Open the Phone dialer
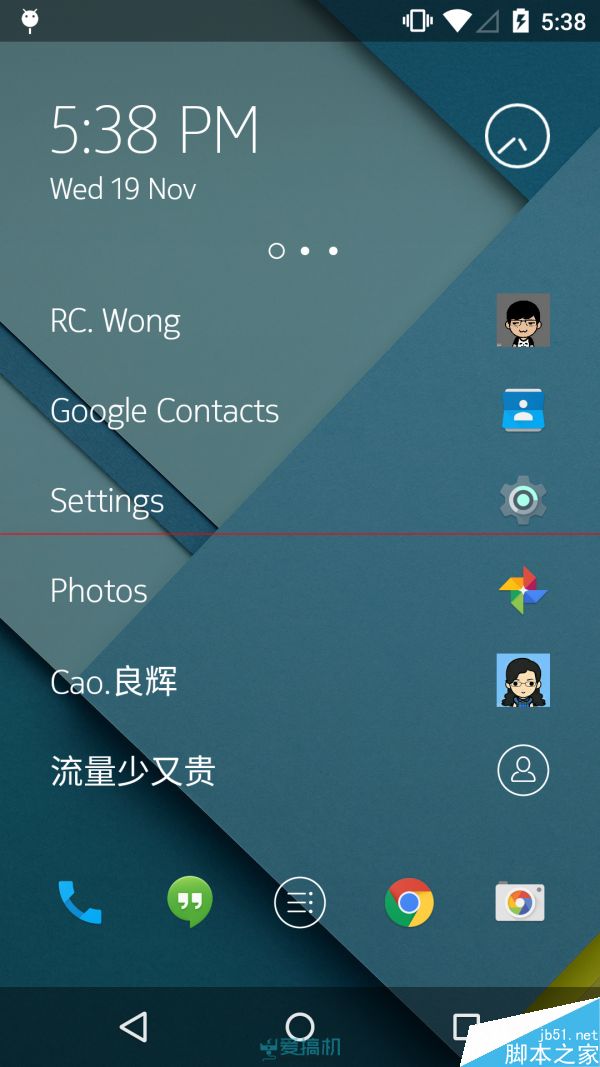 pyautogui.click(x=79, y=902)
